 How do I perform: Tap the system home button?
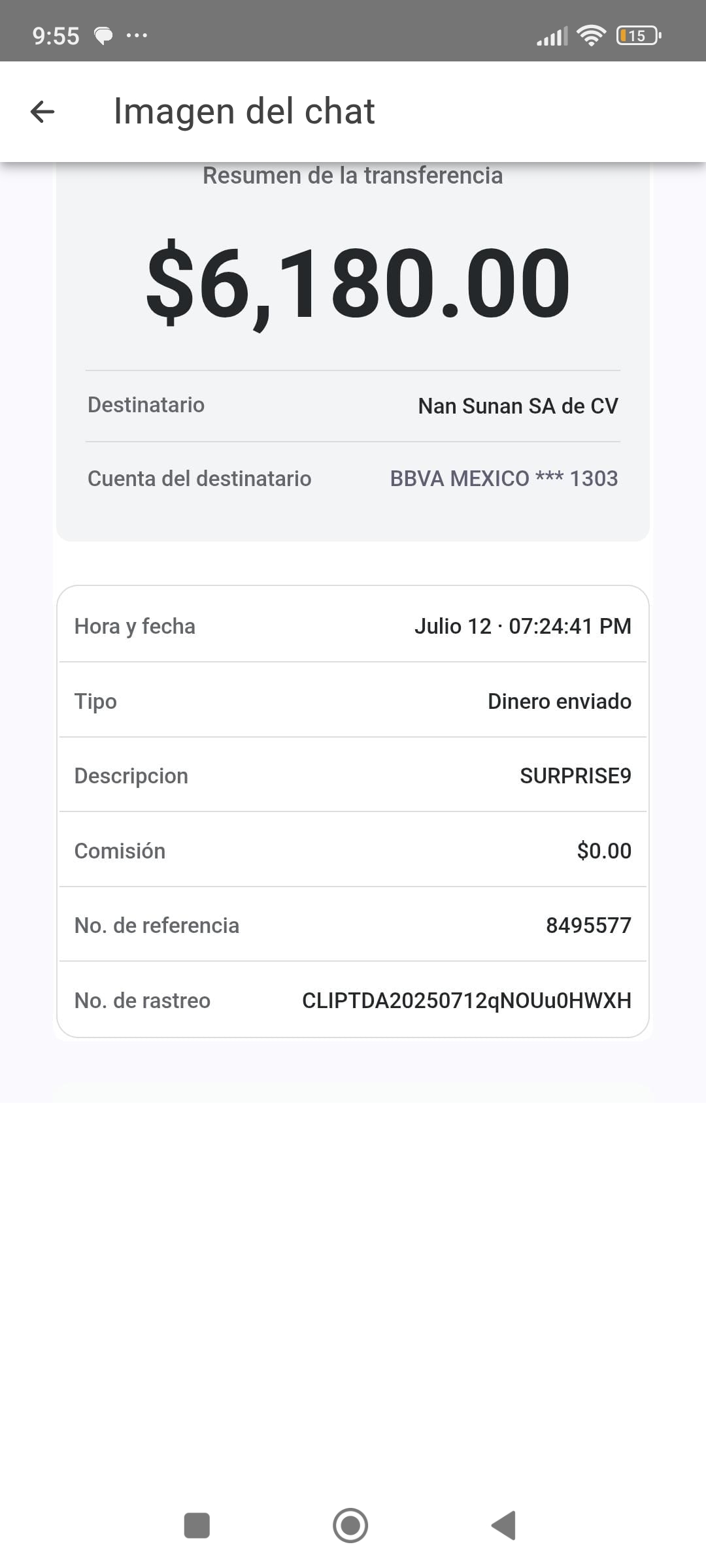pos(350,1526)
